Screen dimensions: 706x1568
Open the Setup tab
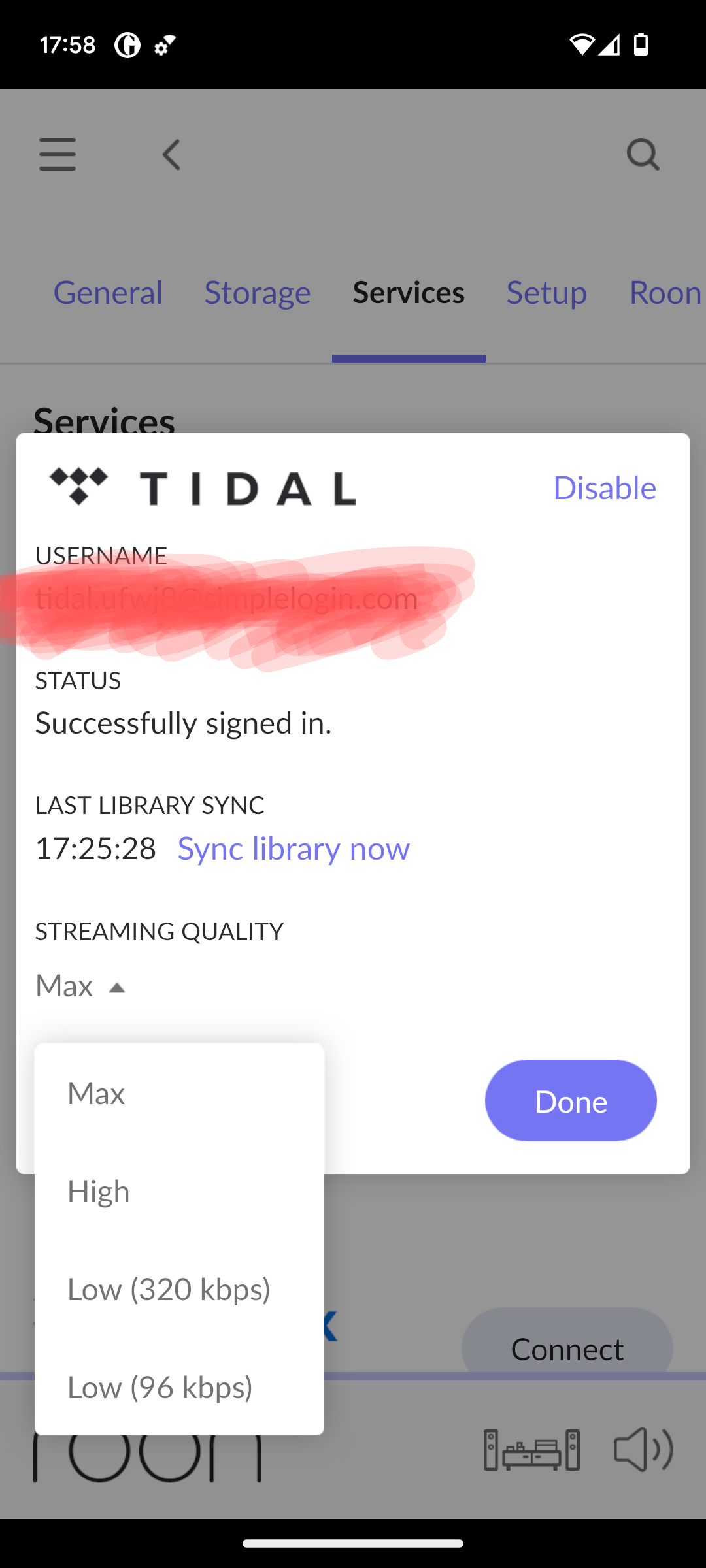coord(546,292)
